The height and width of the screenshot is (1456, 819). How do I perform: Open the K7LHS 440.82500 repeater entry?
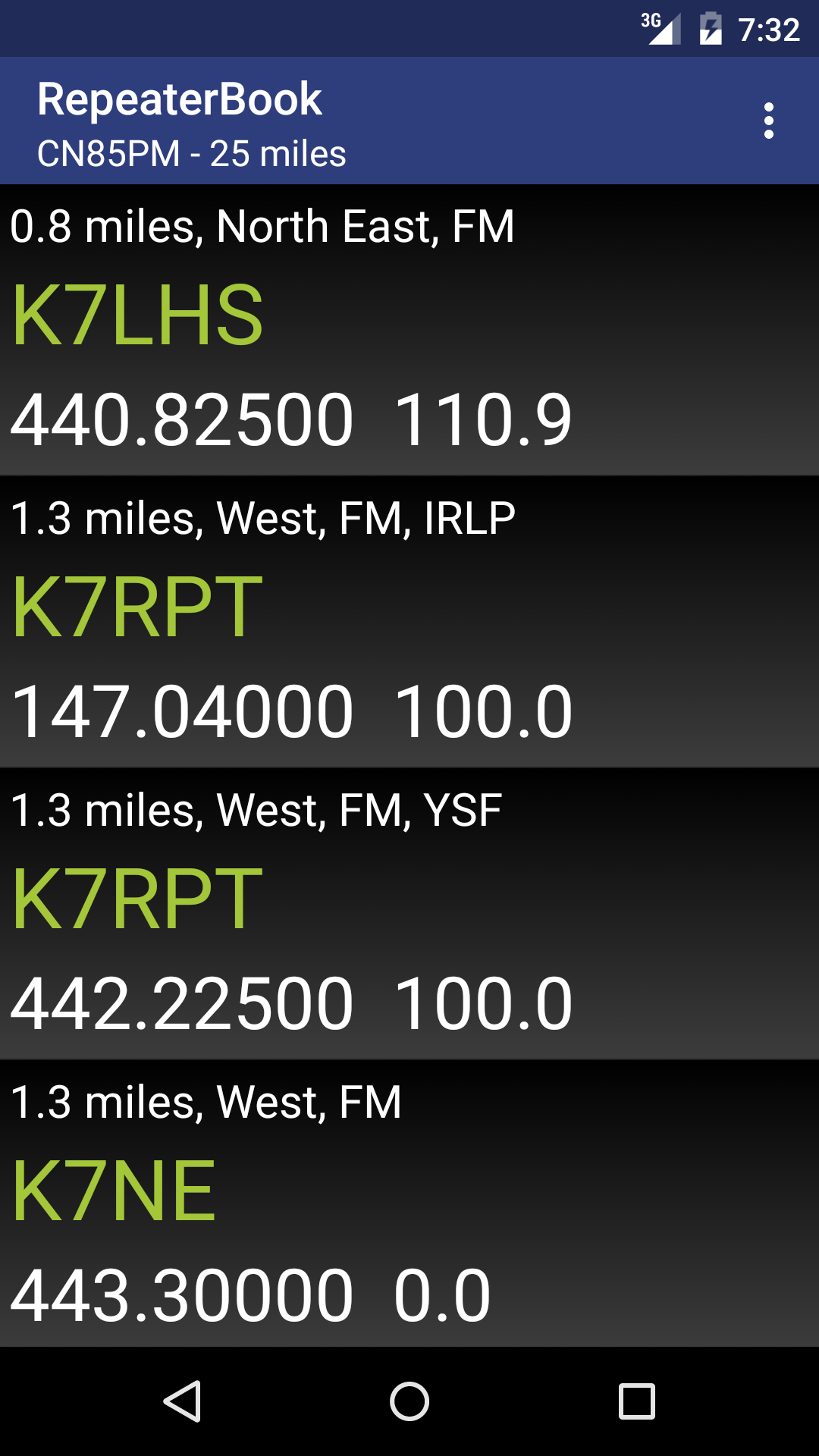[x=409, y=330]
